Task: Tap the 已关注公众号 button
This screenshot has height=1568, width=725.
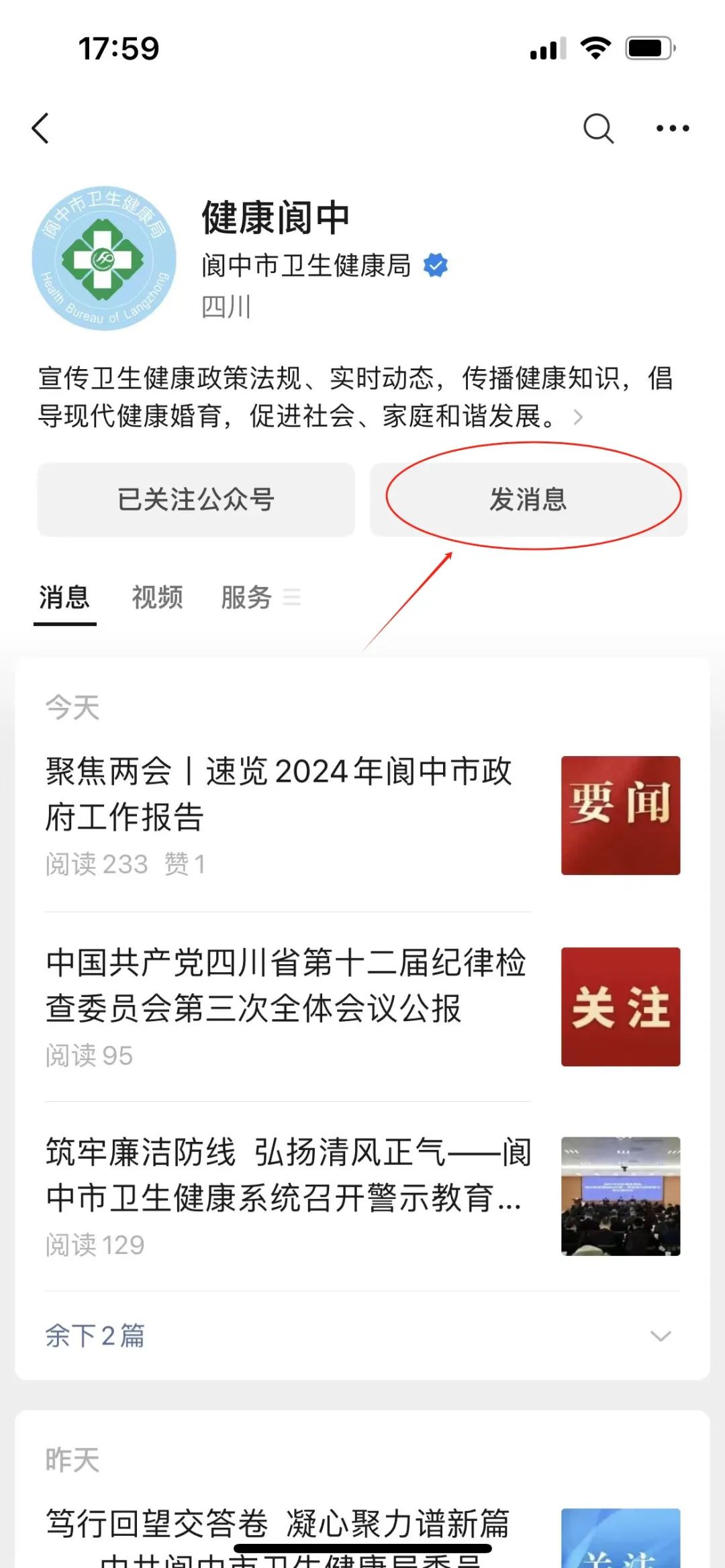Action: click(x=195, y=500)
